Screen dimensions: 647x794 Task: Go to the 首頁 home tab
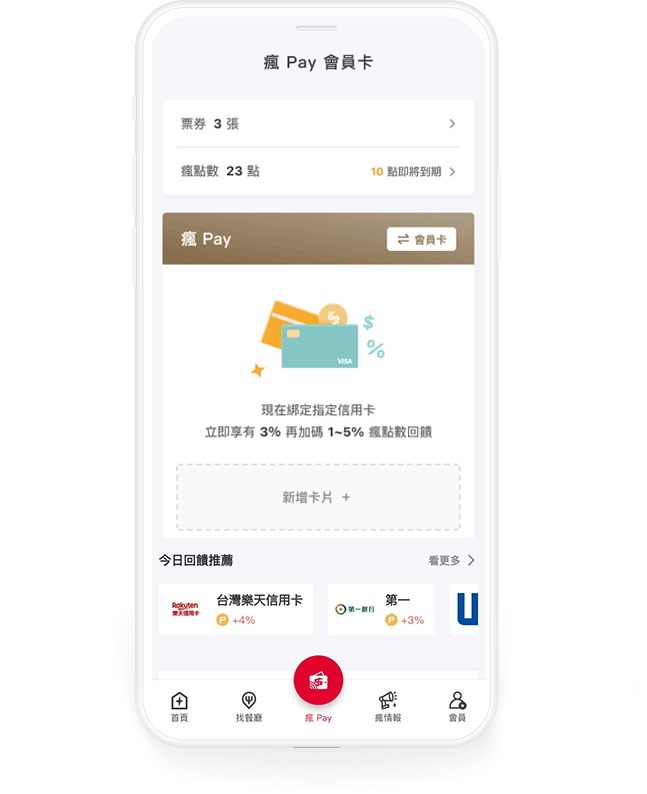coord(179,707)
